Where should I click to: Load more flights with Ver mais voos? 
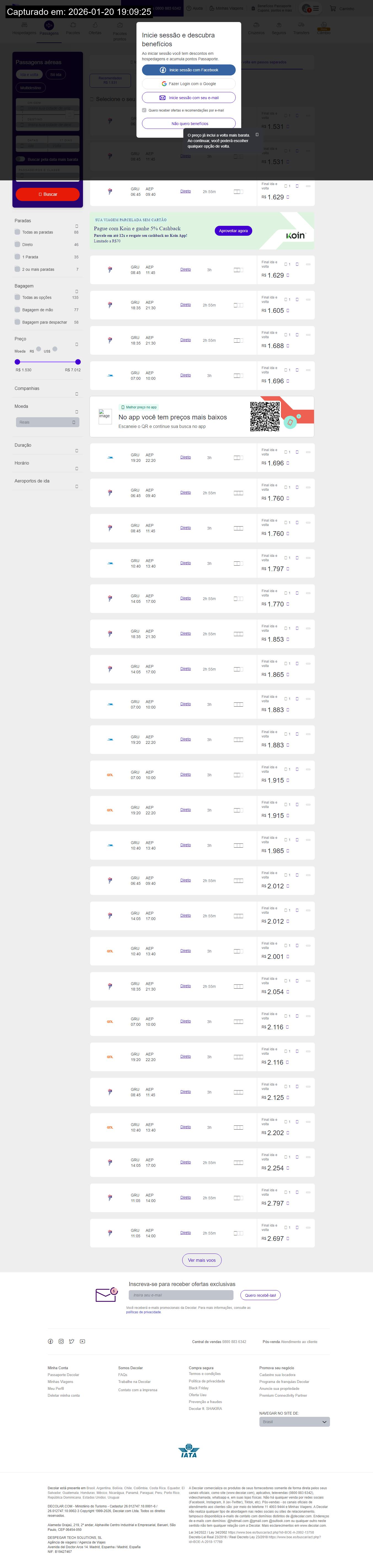(201, 1260)
